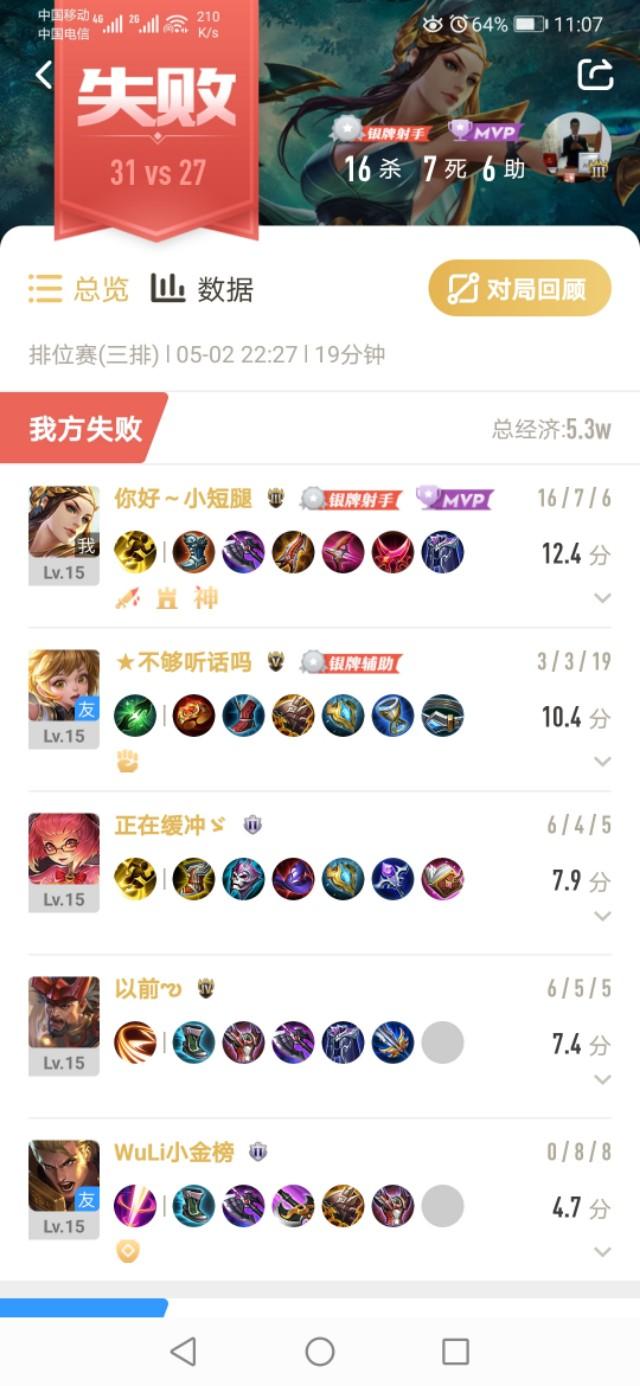Image resolution: width=640 pixels, height=1386 pixels.
Task: Go back using the top-left arrow
Action: click(x=43, y=75)
